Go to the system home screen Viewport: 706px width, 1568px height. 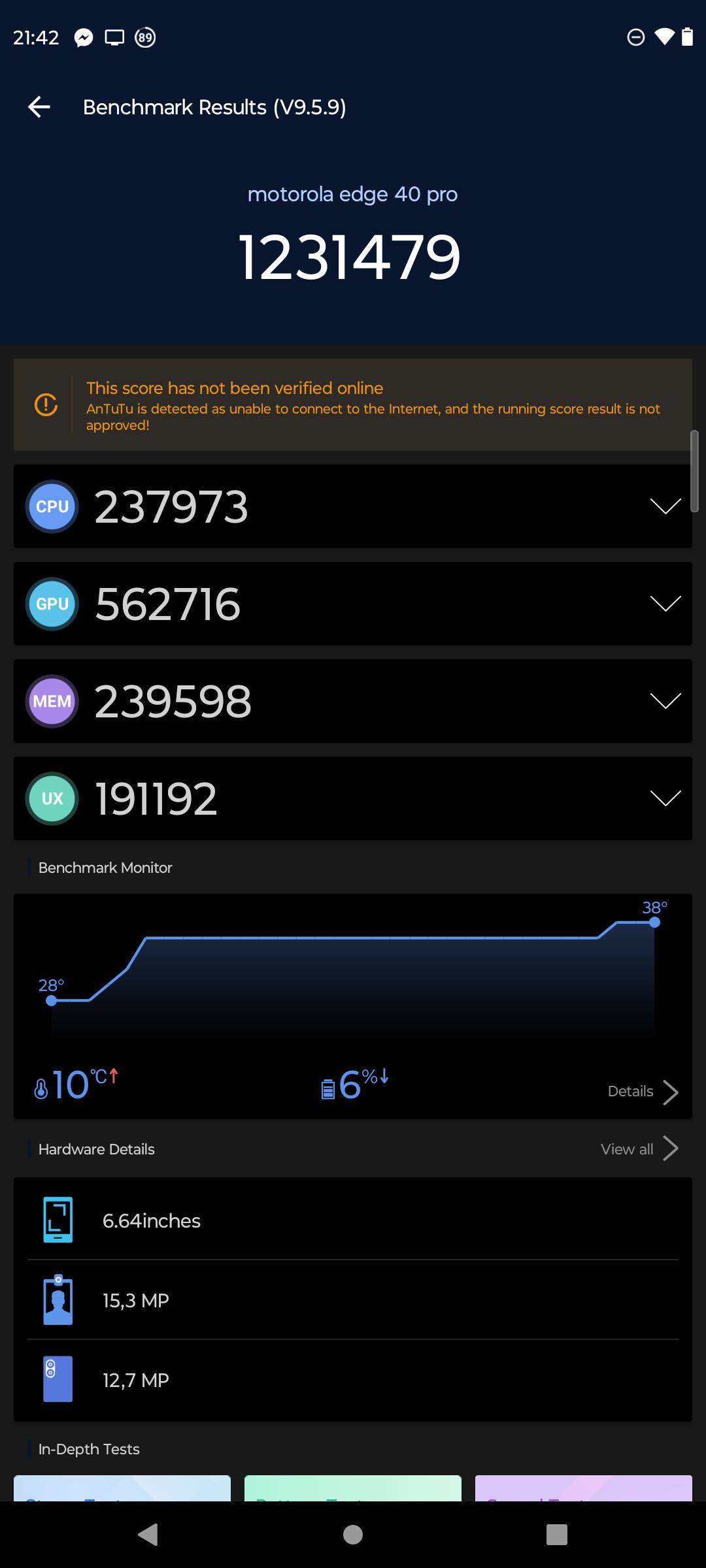353,1534
